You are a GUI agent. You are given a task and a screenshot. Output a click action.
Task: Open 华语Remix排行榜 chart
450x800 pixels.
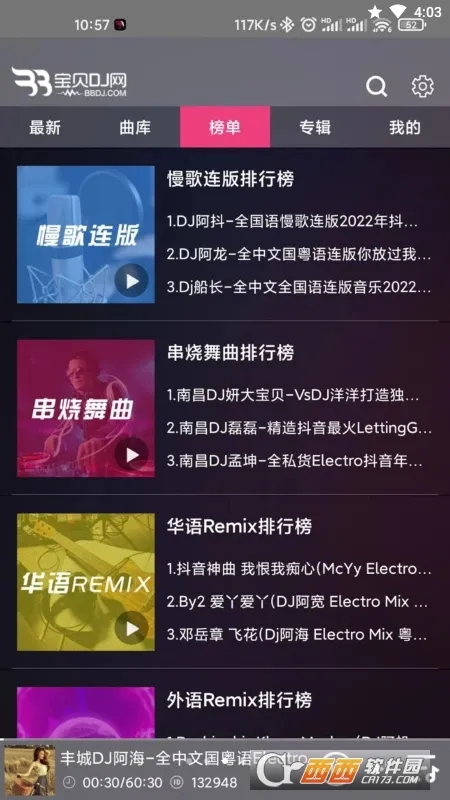(x=239, y=526)
